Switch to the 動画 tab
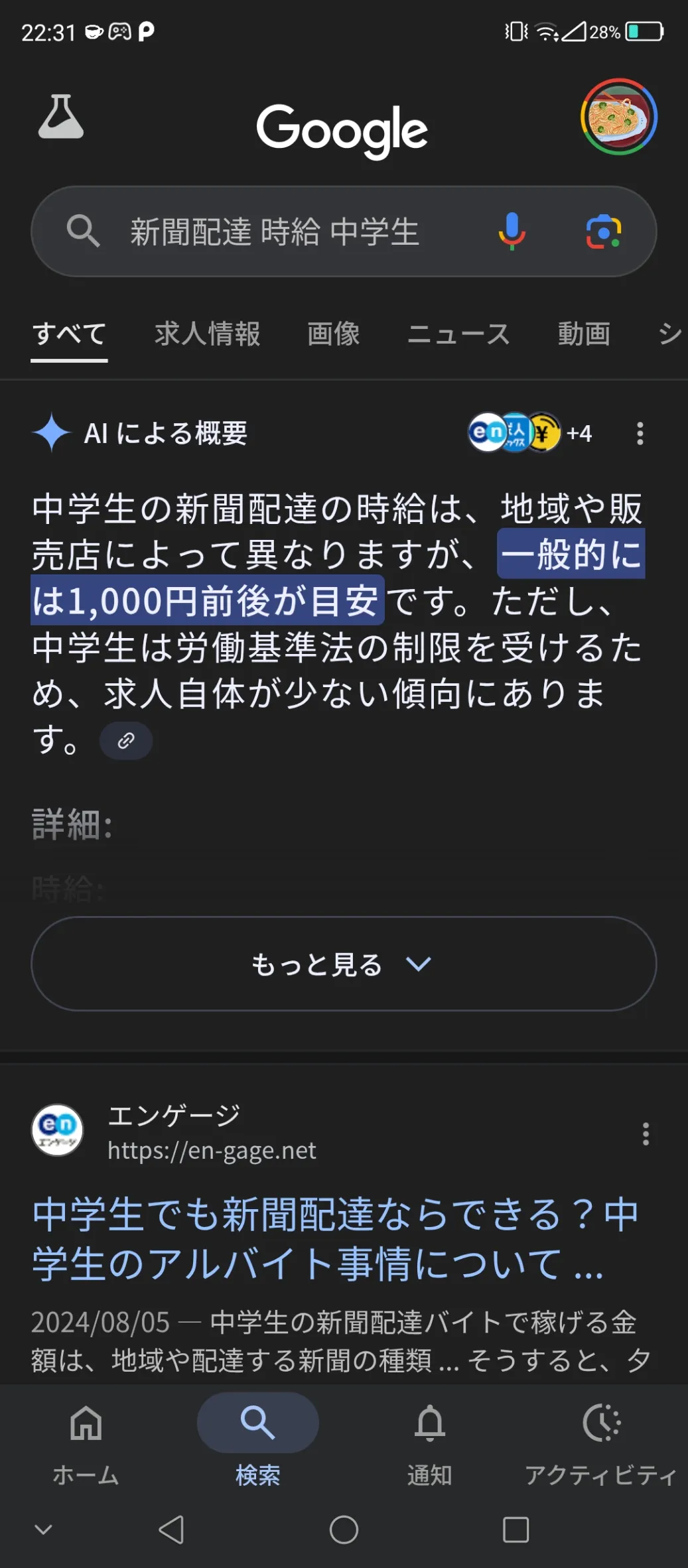The width and height of the screenshot is (688, 1568). pyautogui.click(x=584, y=334)
